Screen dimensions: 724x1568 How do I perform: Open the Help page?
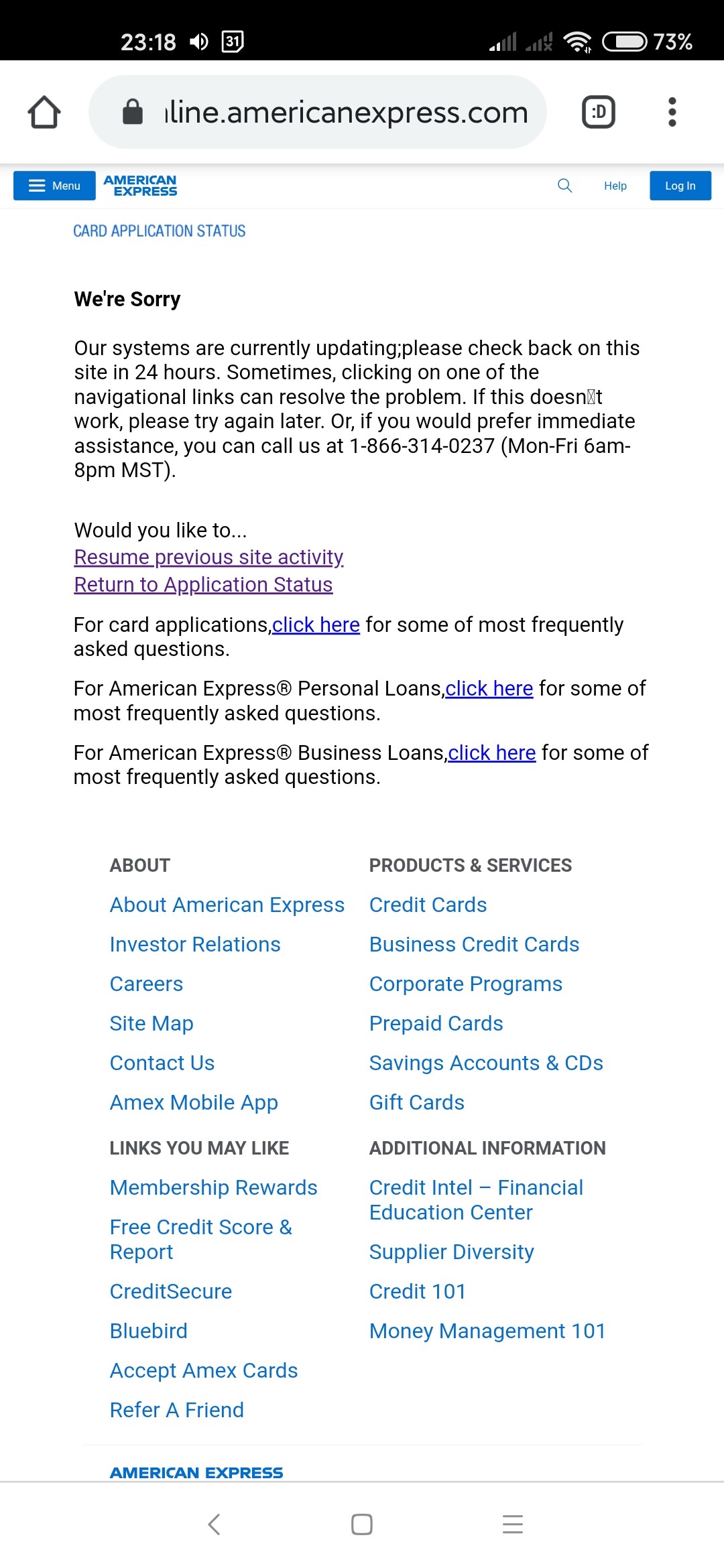pos(615,186)
